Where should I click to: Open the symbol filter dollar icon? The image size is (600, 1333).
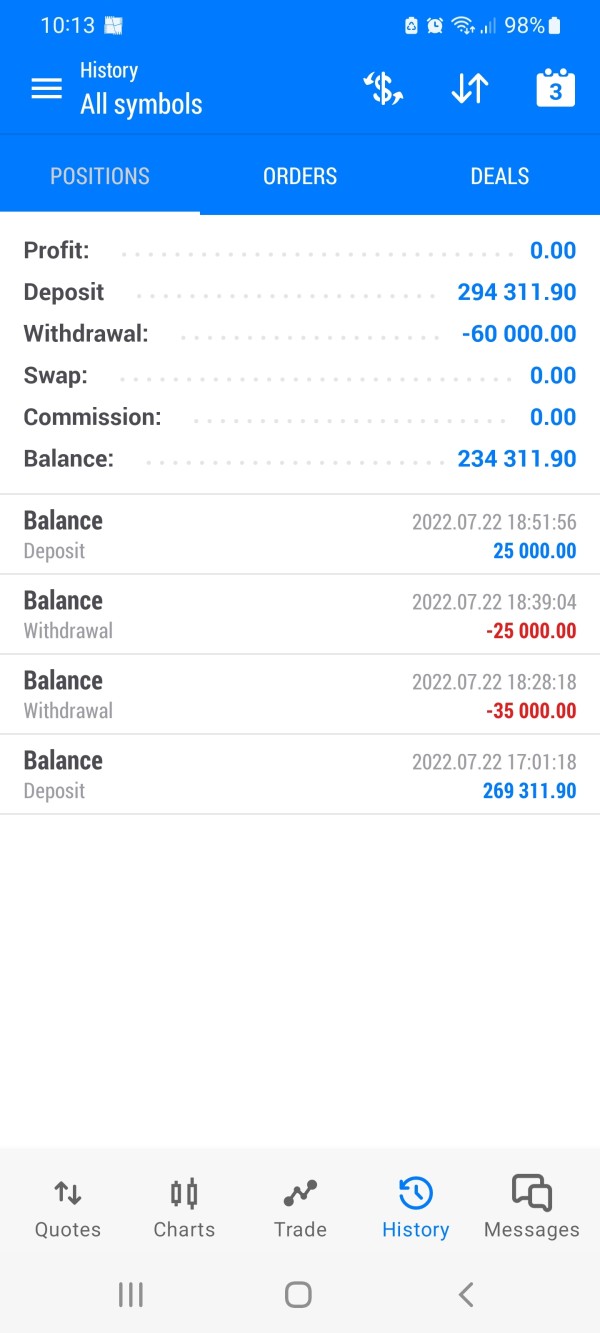point(382,89)
